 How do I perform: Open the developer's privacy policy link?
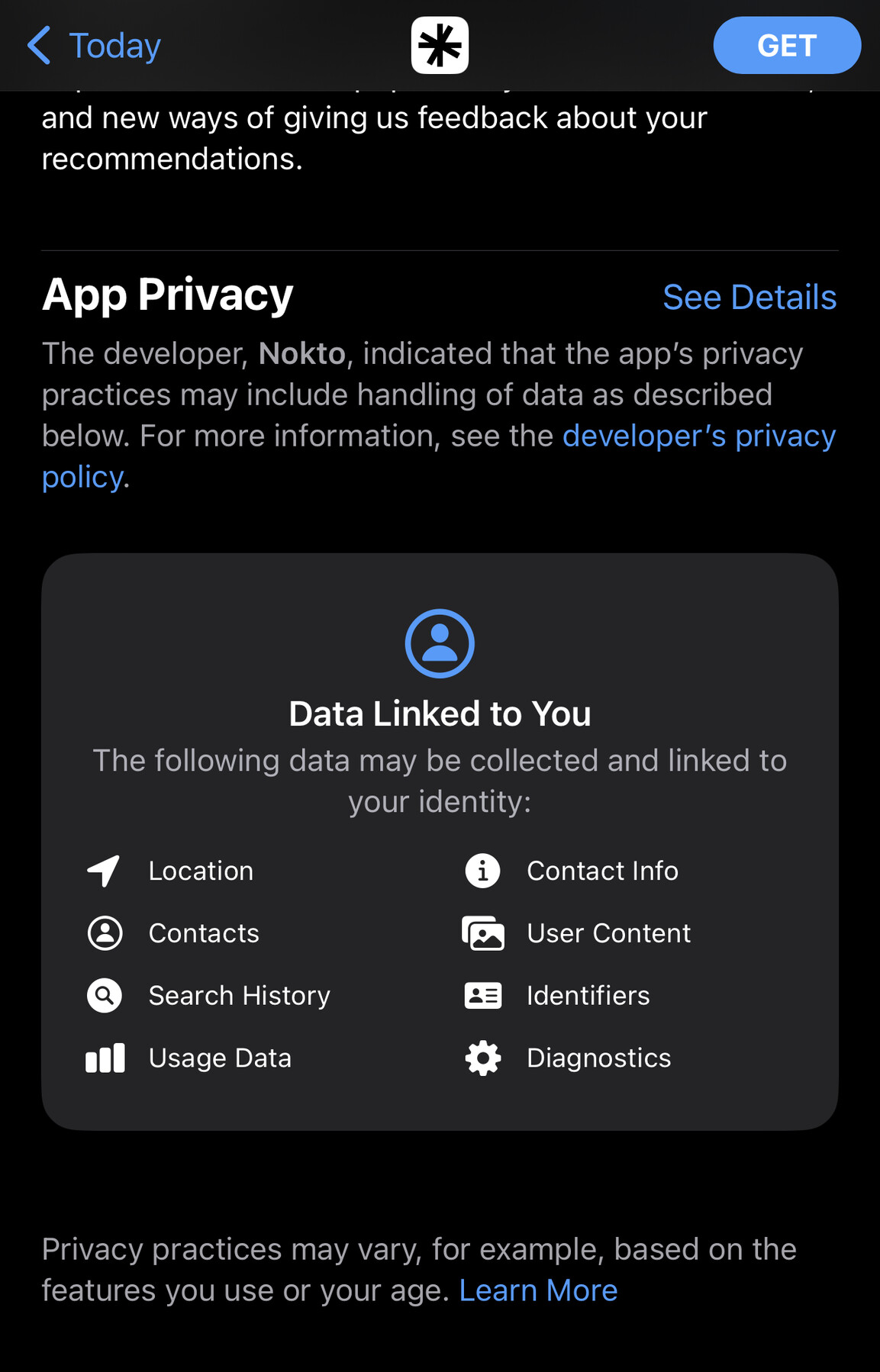pos(698,436)
